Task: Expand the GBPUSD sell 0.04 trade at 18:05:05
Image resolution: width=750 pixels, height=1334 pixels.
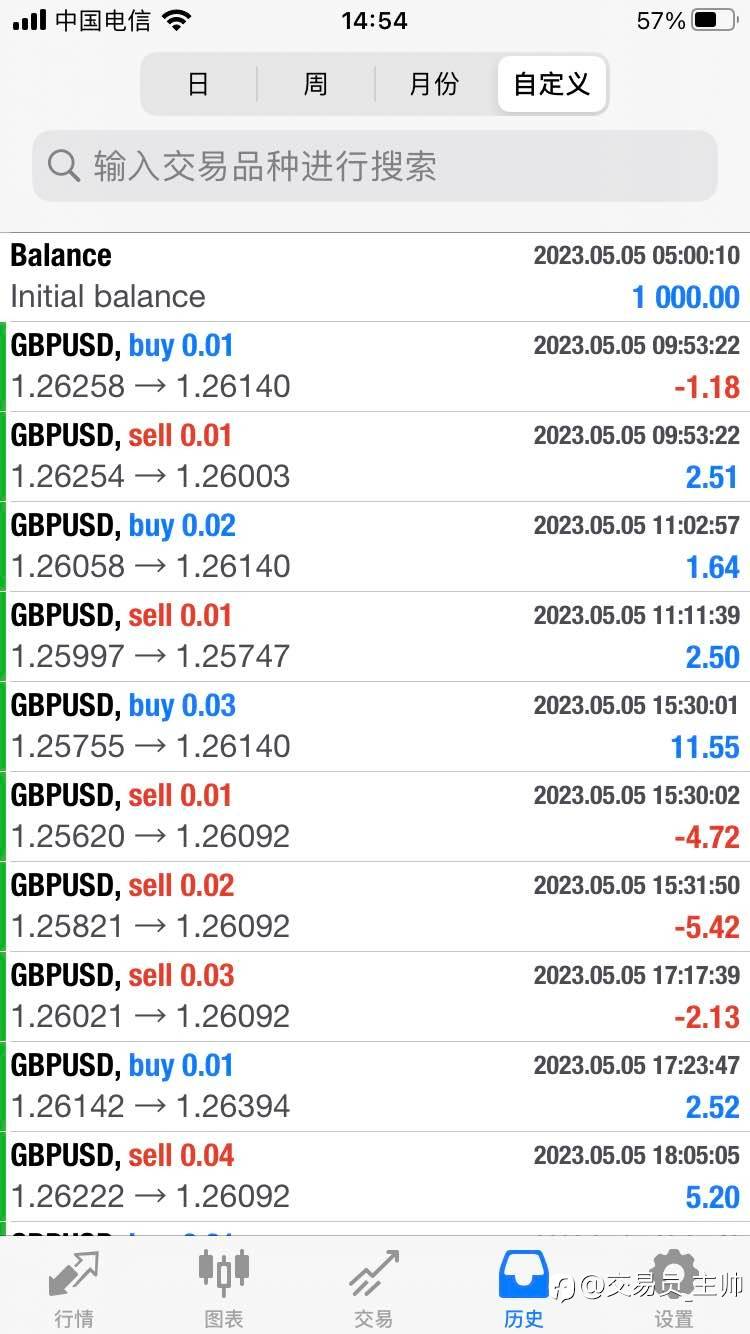Action: [x=375, y=1176]
